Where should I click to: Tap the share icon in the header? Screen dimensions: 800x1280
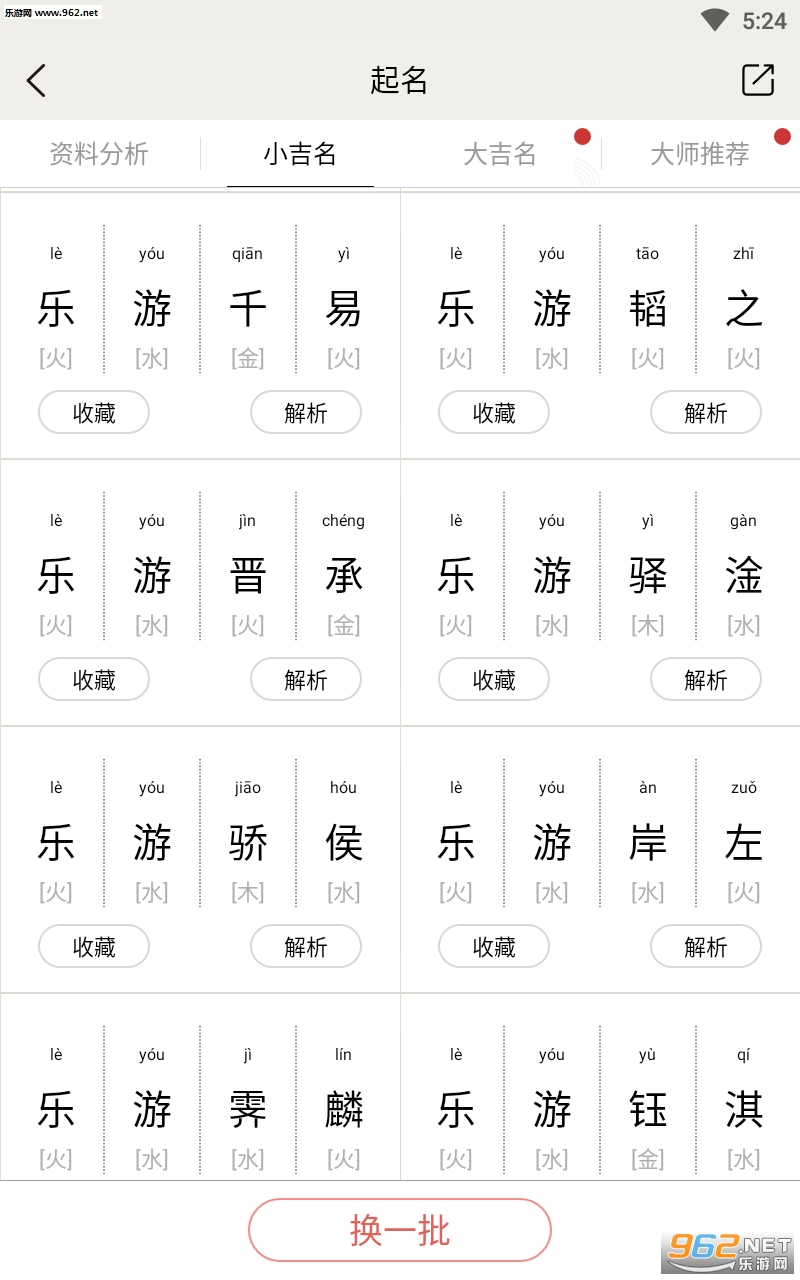click(x=758, y=80)
